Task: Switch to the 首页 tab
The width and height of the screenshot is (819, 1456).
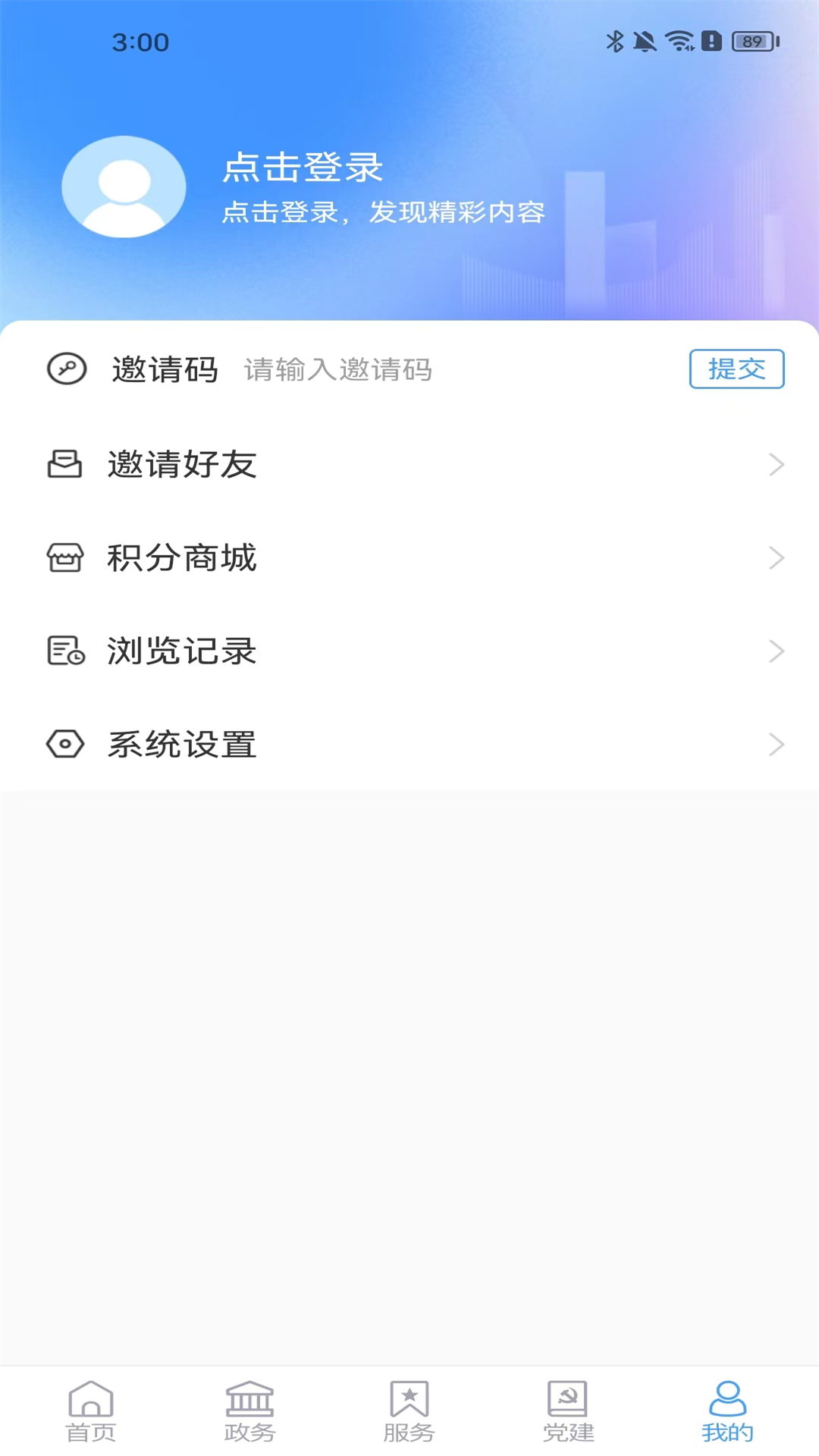Action: click(91, 1411)
